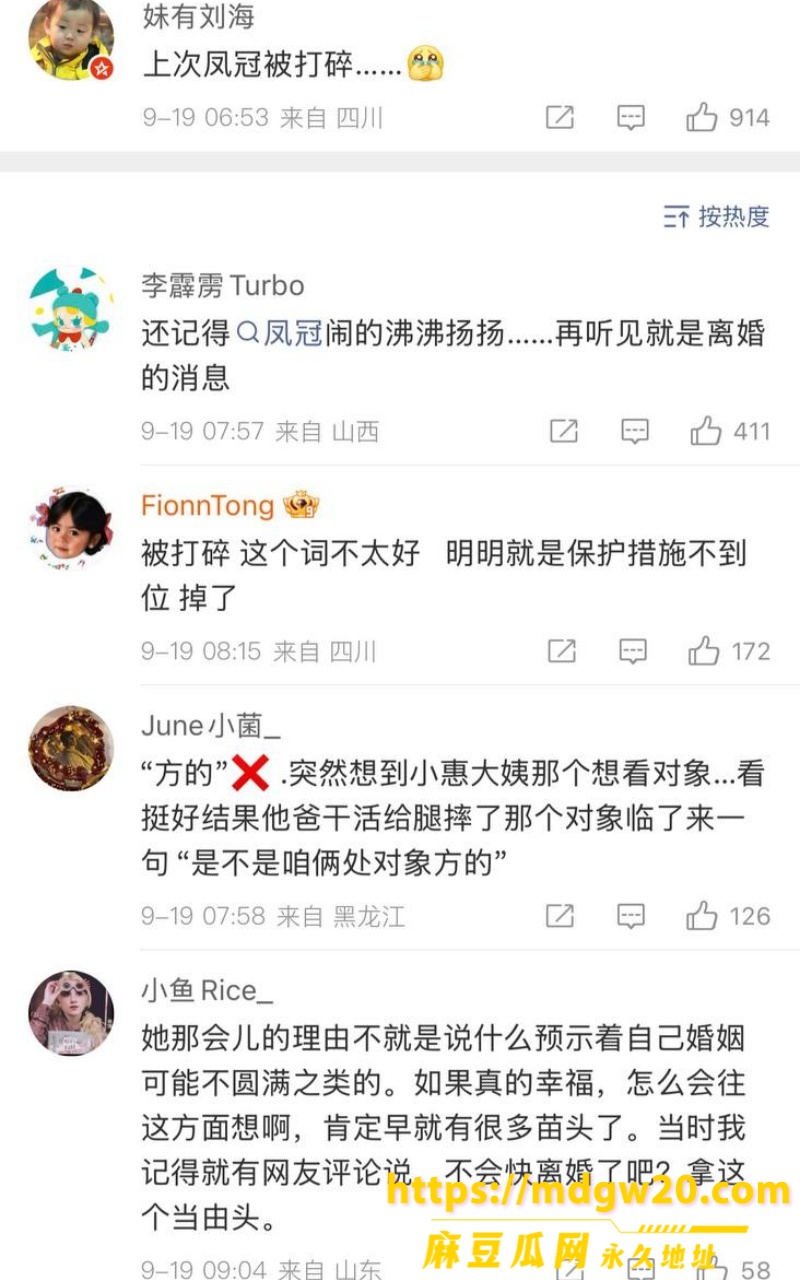Reply to 李霹雳 Turbo's comment
This screenshot has height=1280, width=800.
[634, 432]
